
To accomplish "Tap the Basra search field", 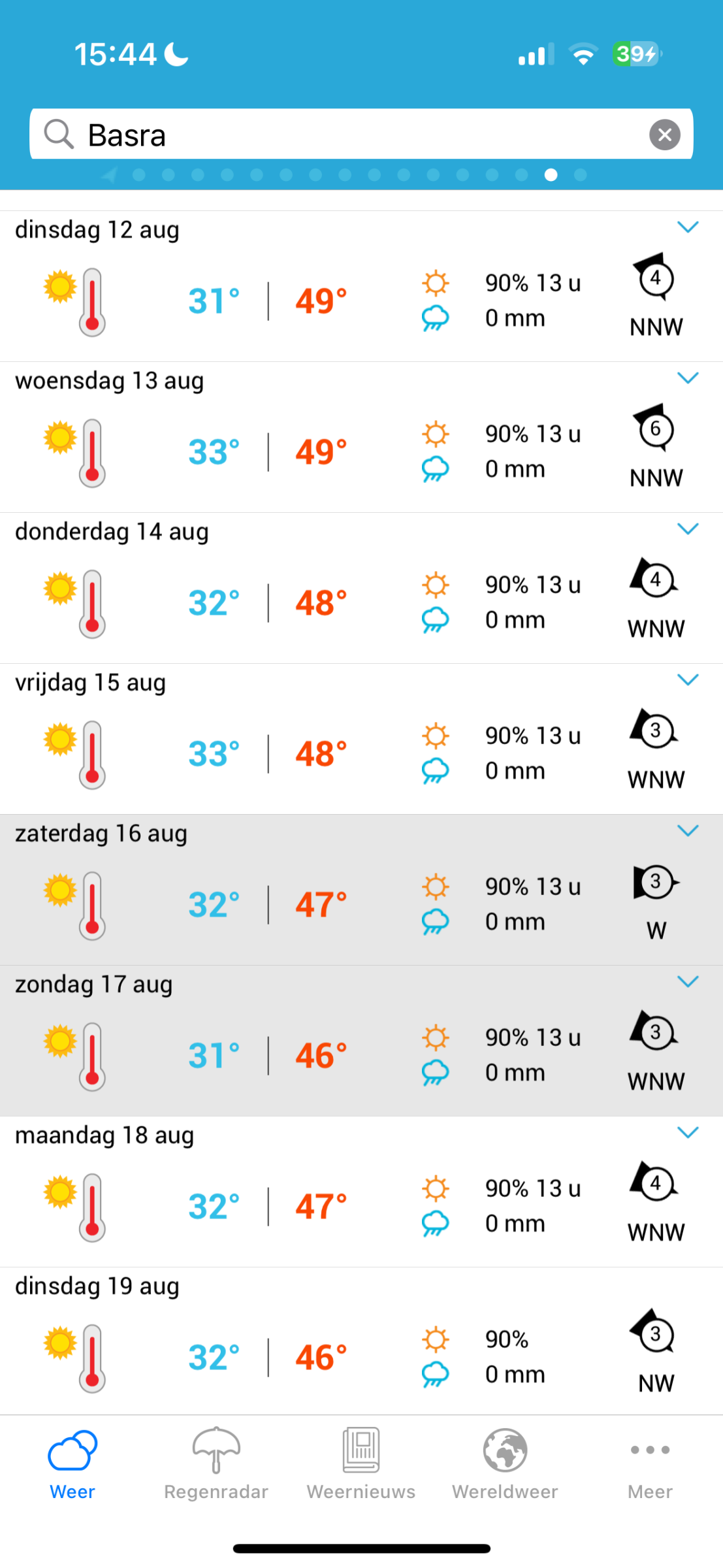I will (340, 135).
